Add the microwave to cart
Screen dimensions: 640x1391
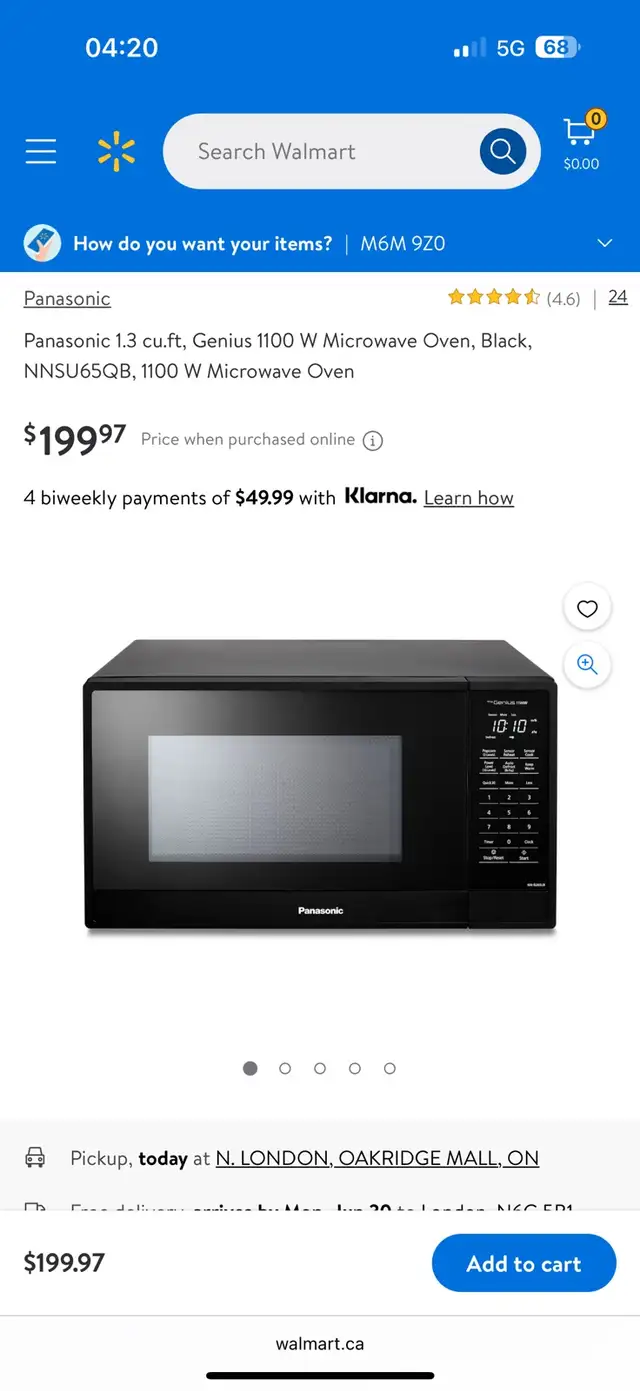pyautogui.click(x=524, y=1263)
